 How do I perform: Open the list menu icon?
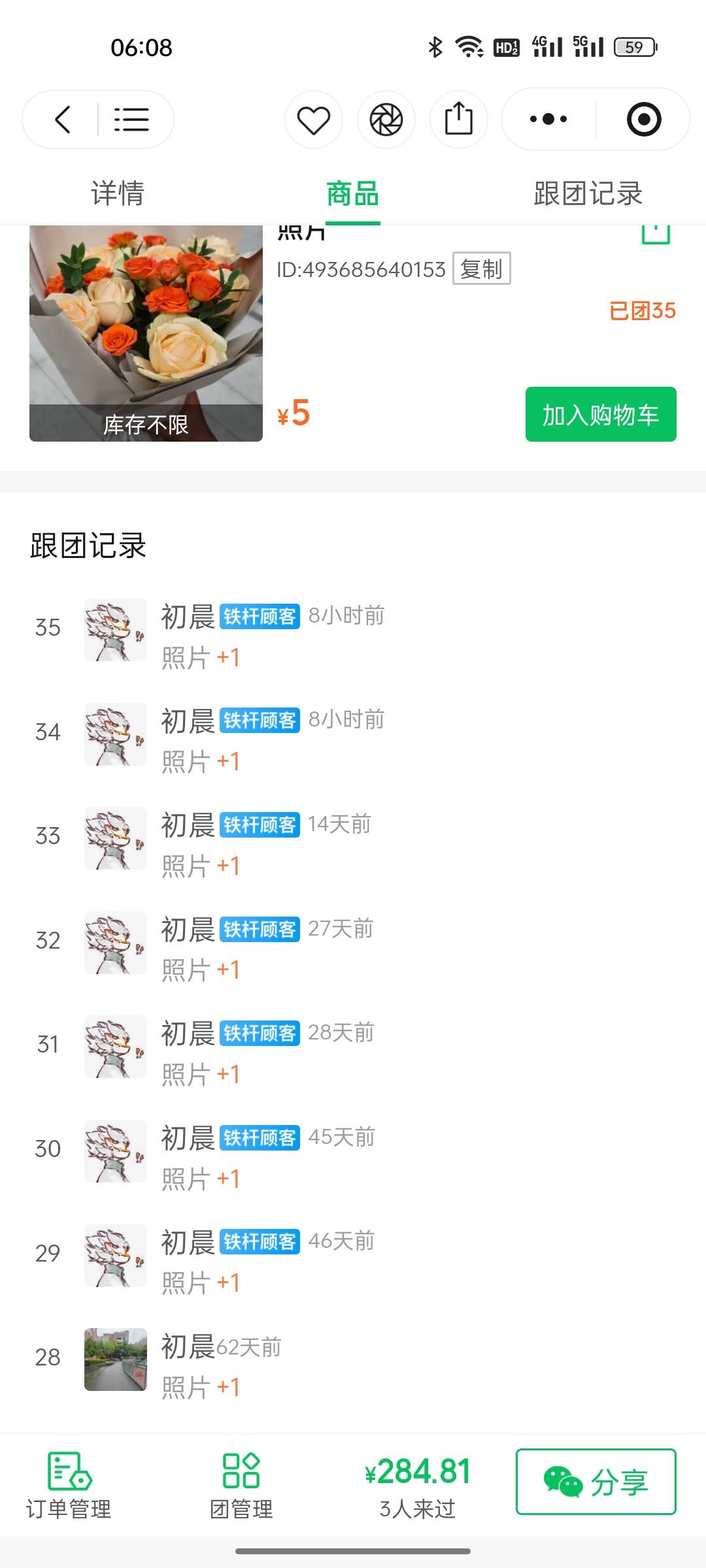point(132,120)
